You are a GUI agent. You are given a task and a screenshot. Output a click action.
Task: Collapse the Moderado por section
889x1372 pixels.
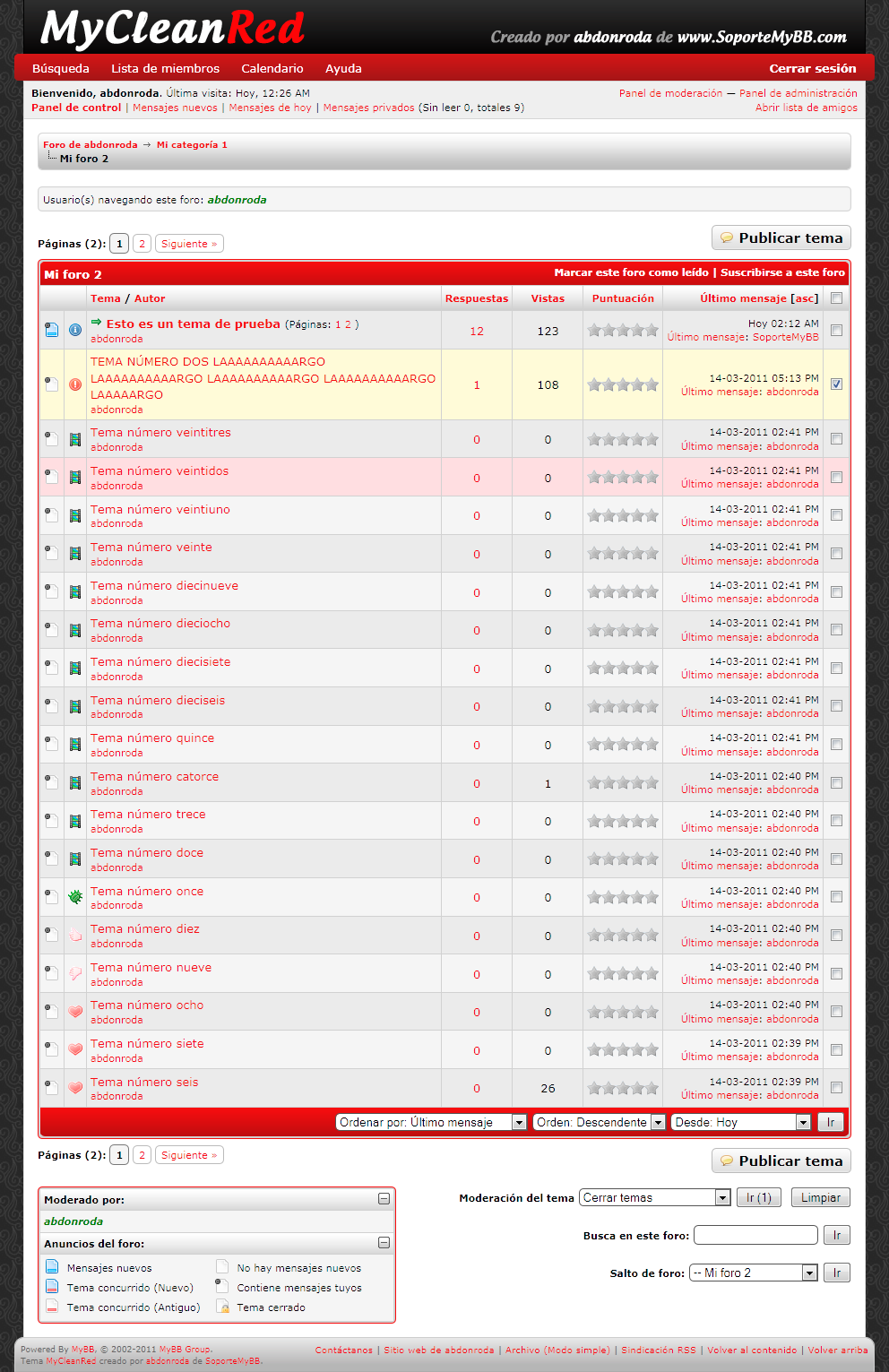click(384, 1199)
